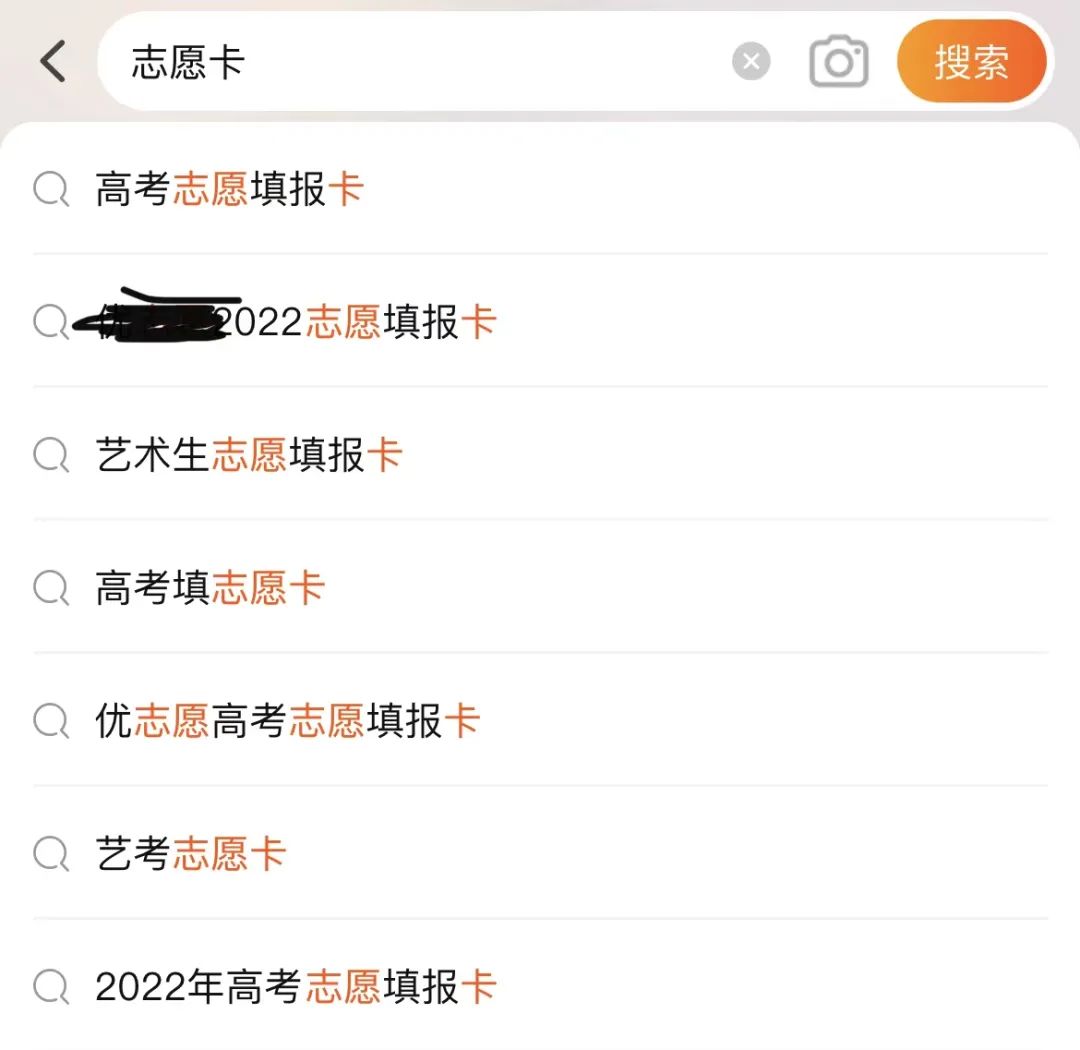Tap the orange 搜索 button
Image resolution: width=1080 pixels, height=1050 pixels.
click(x=971, y=62)
